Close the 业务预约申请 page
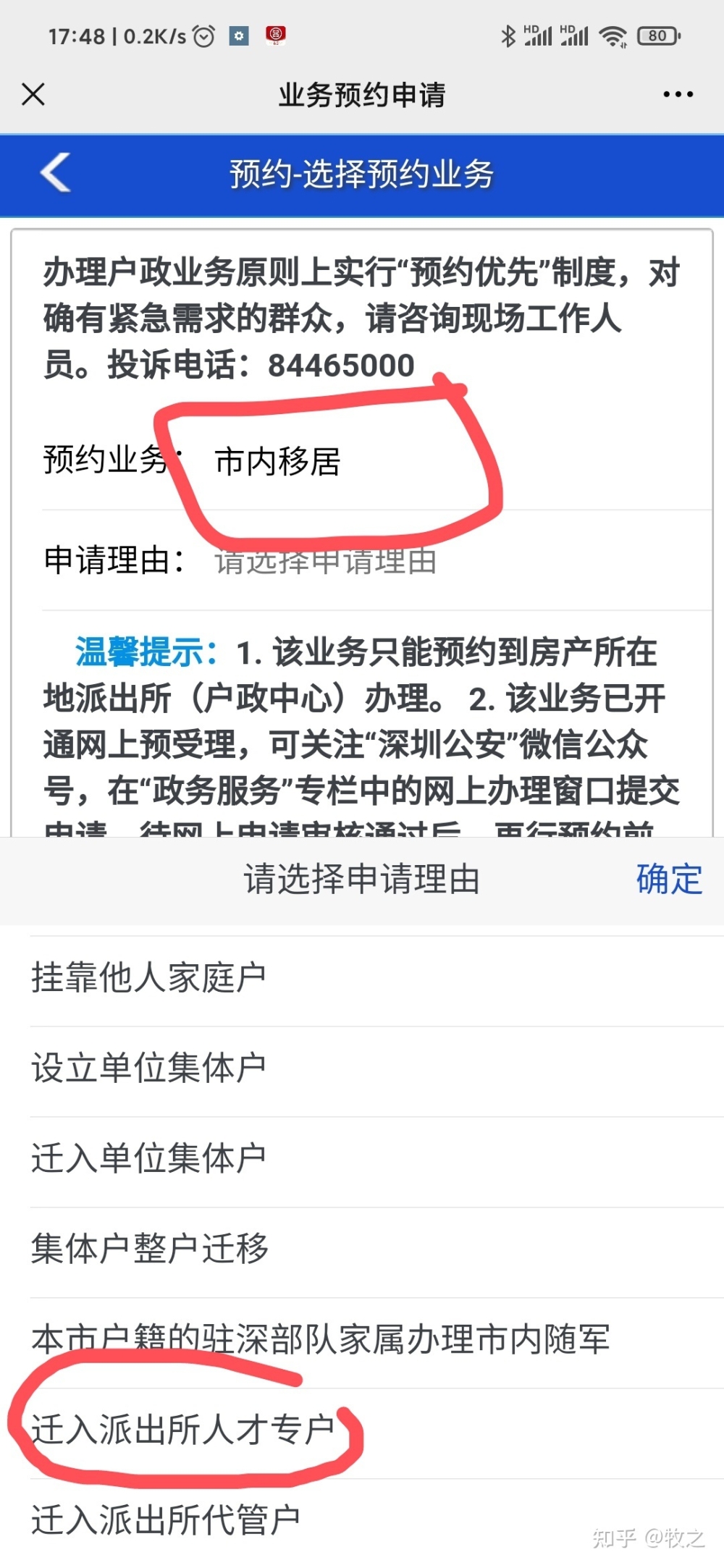This screenshot has height=1568, width=724. (x=33, y=94)
